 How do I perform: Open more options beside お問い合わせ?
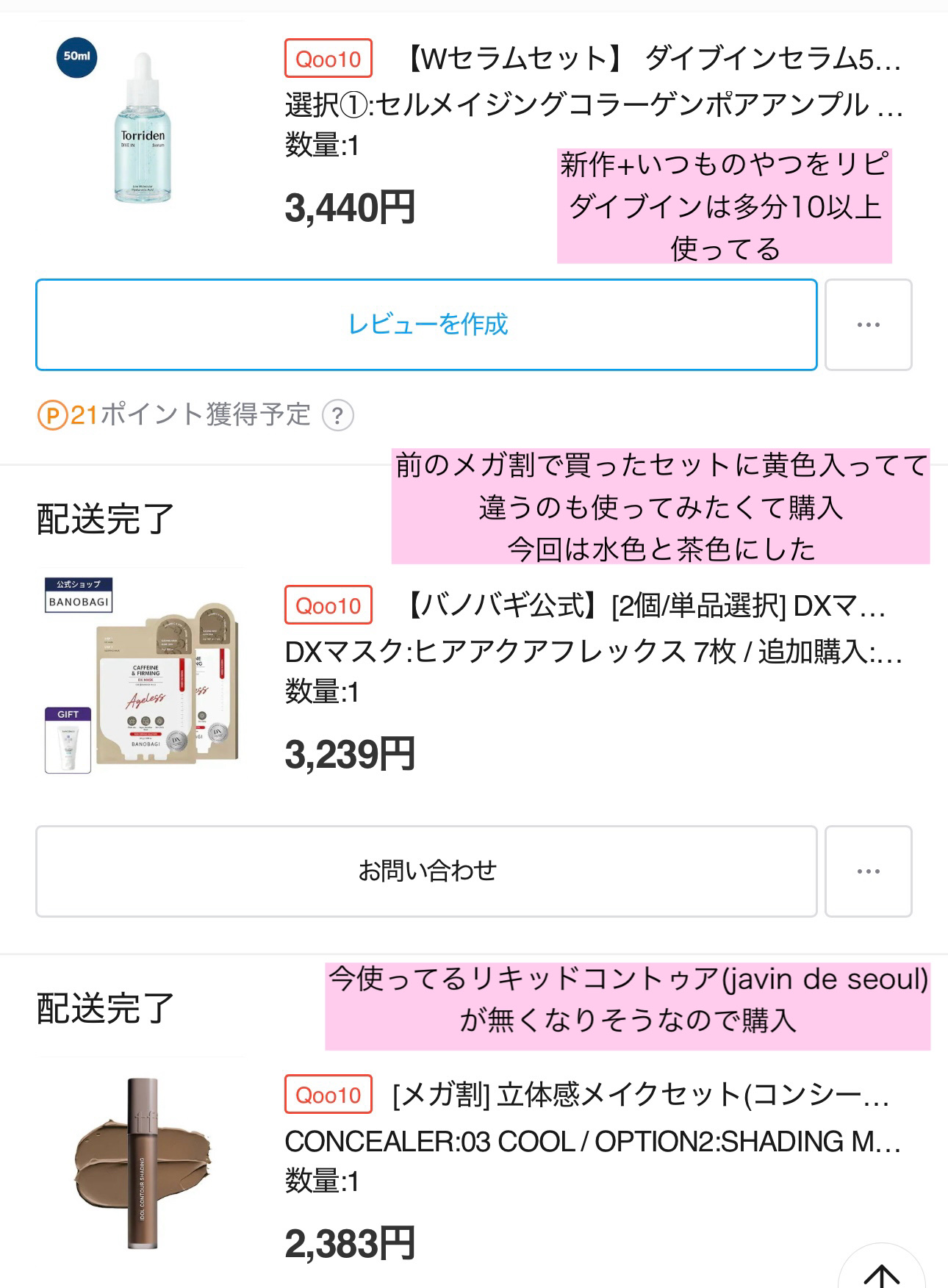868,871
